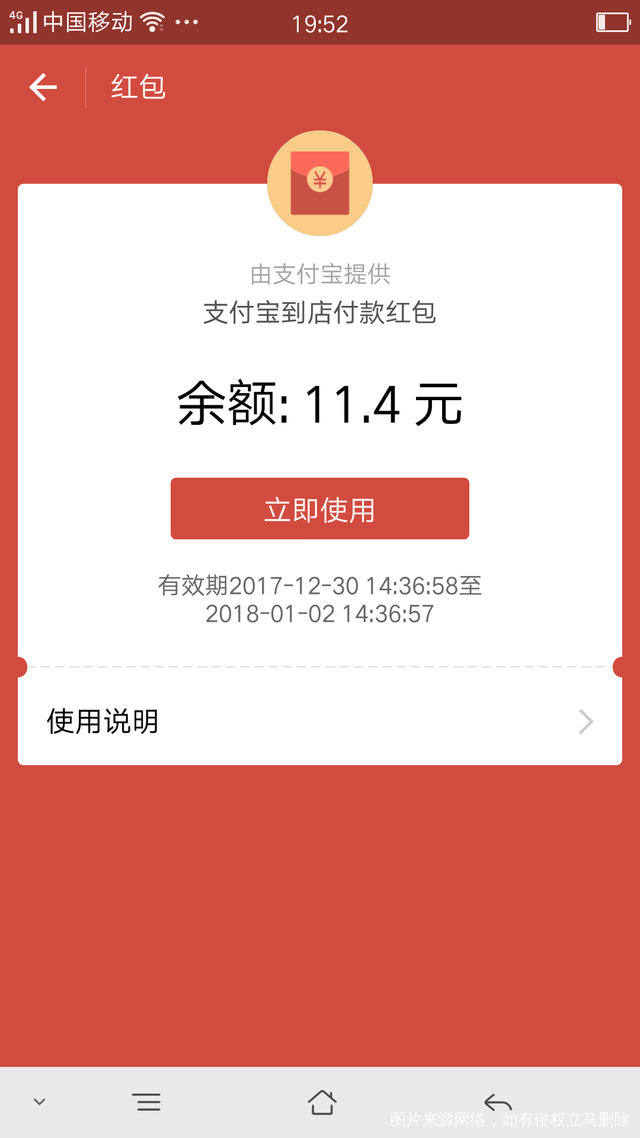Hide the navigation bar with the down chevron
This screenshot has height=1138, width=640.
[x=40, y=1102]
